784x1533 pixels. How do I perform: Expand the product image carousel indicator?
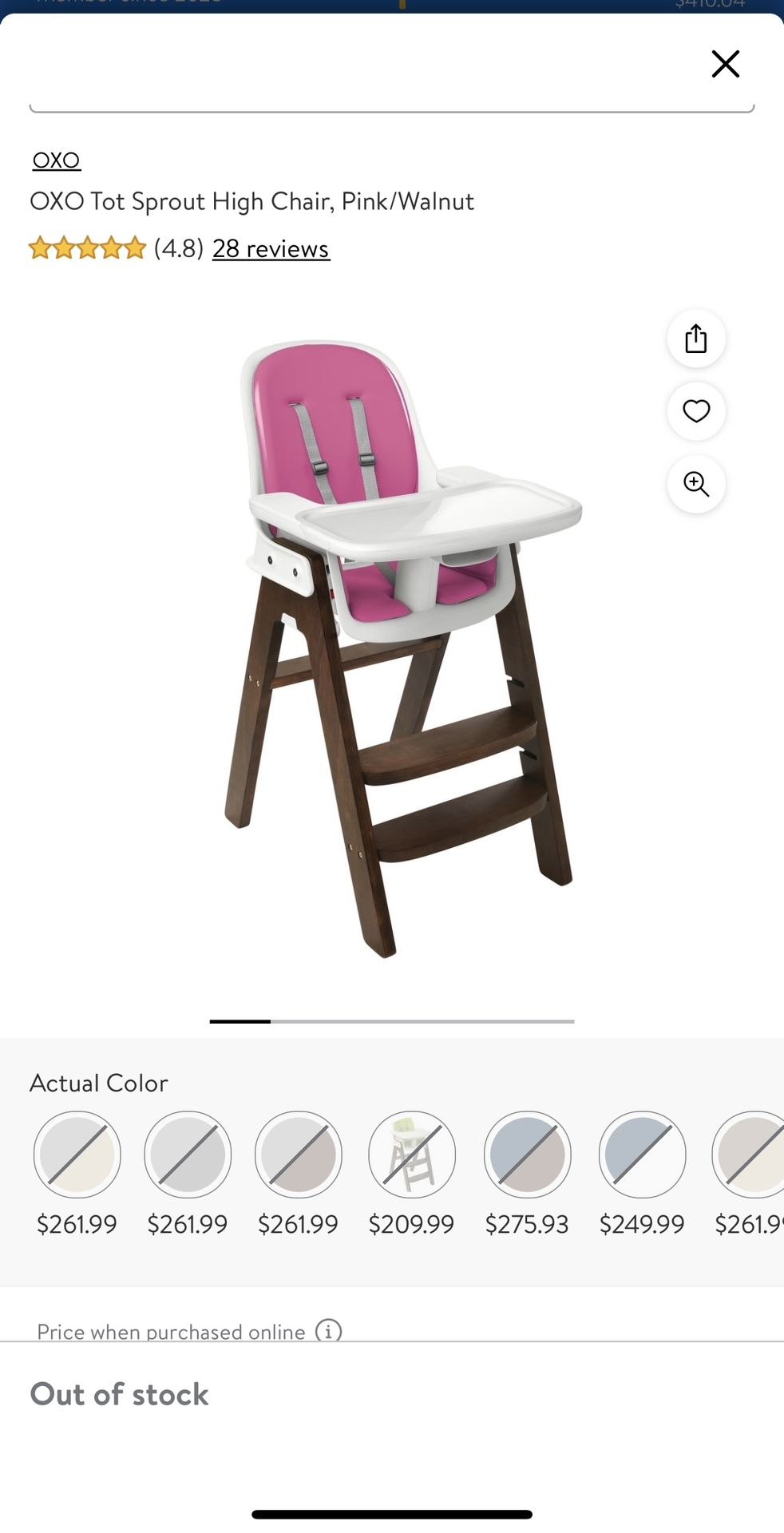pyautogui.click(x=240, y=1021)
